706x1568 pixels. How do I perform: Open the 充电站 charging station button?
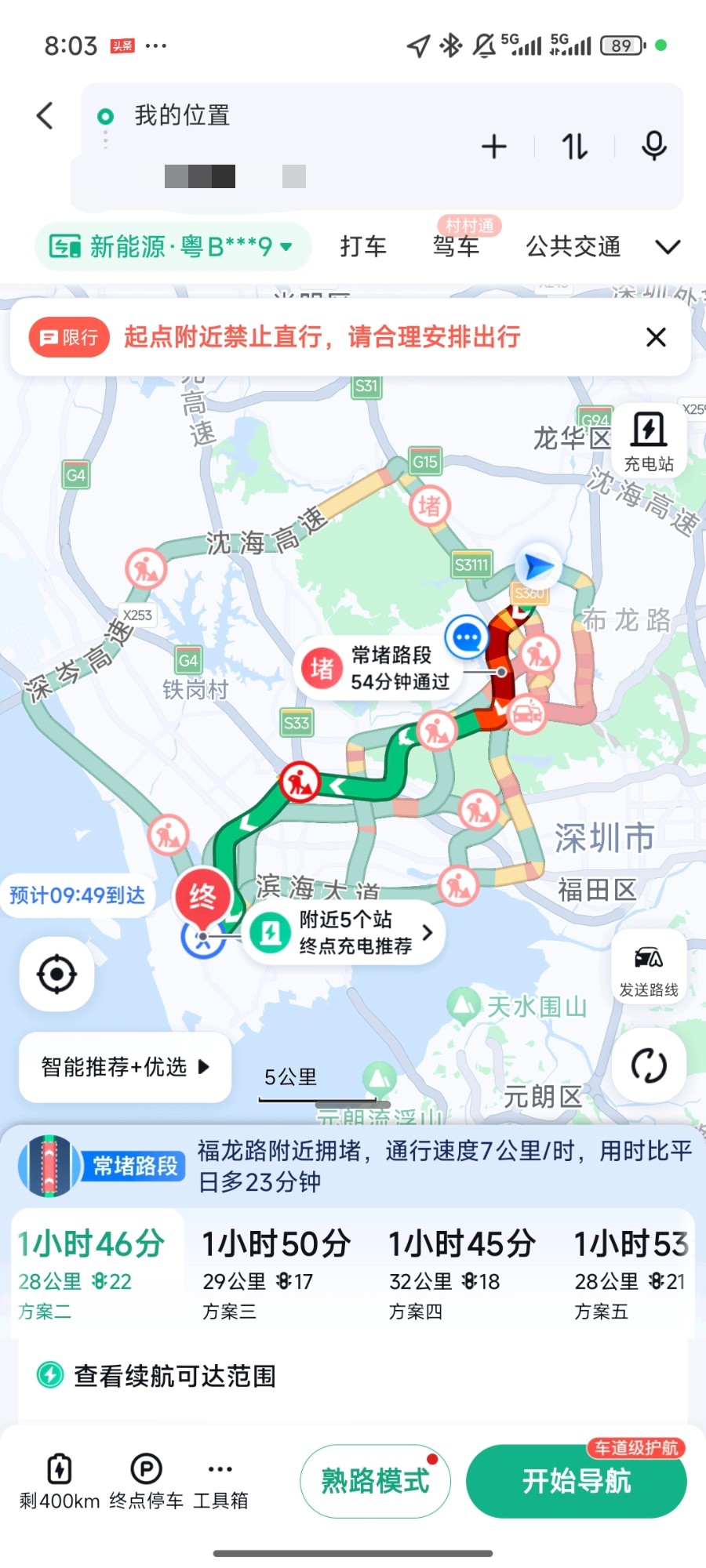pyautogui.click(x=649, y=441)
